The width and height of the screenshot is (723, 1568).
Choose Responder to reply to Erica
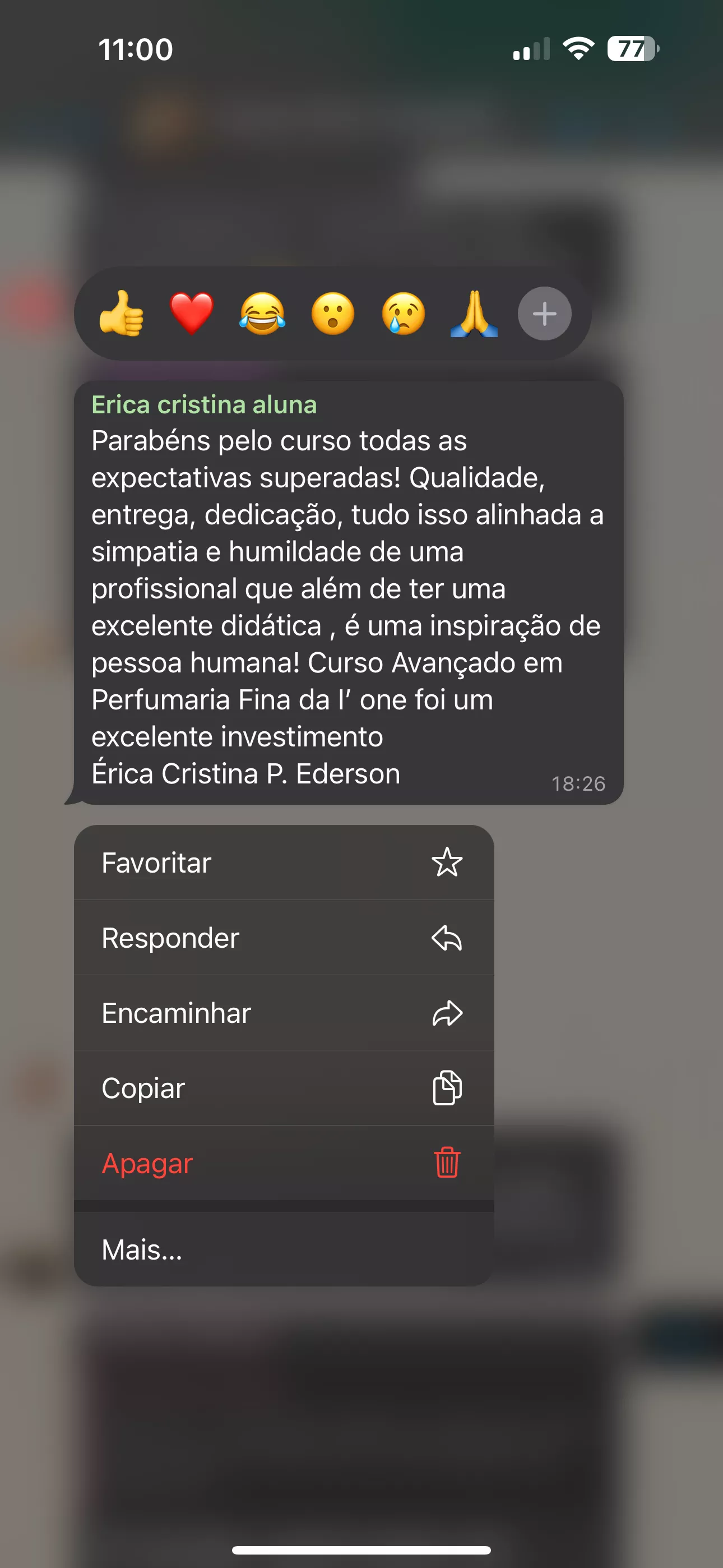(x=284, y=938)
